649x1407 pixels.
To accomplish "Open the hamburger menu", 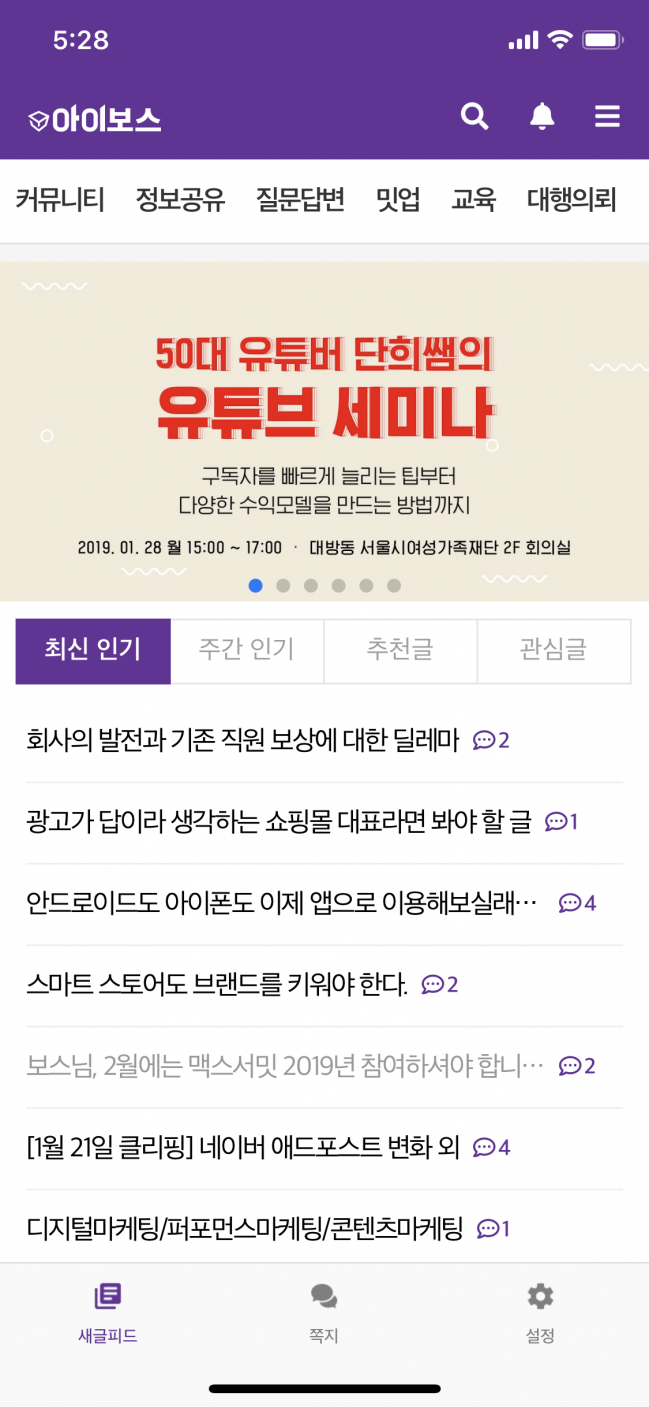I will click(607, 117).
